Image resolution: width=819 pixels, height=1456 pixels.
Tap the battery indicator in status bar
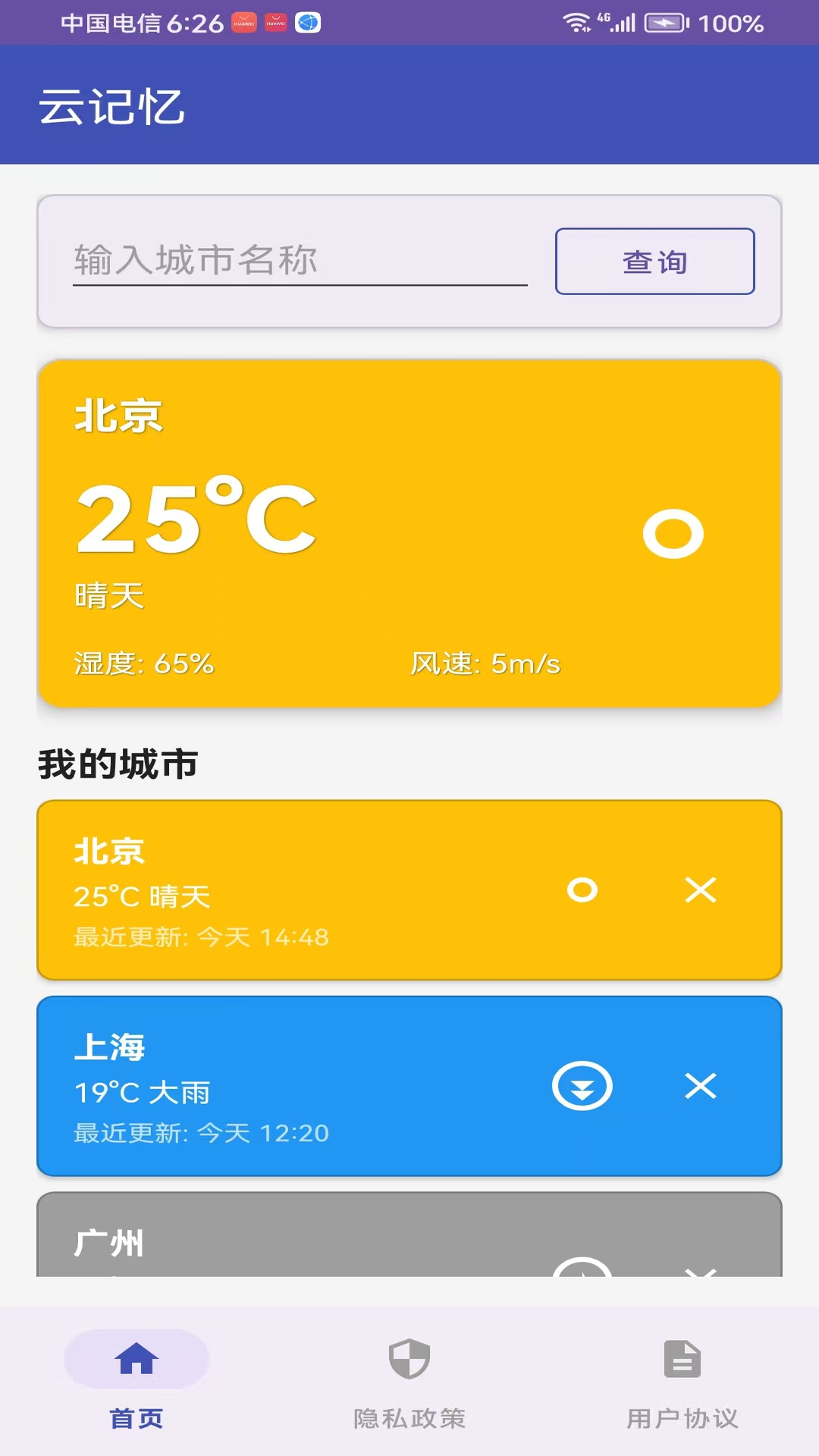coord(665,23)
